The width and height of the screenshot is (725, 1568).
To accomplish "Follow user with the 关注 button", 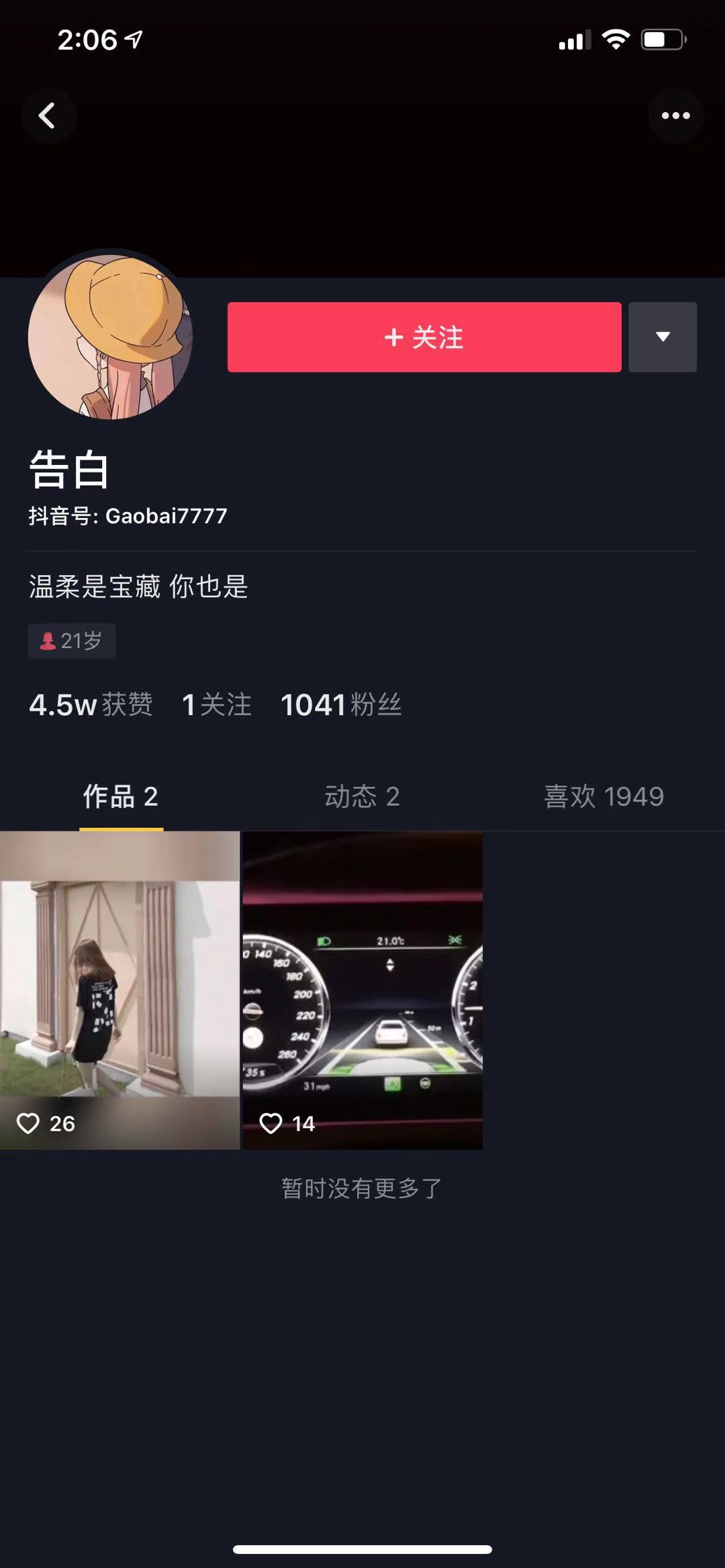I will [424, 337].
